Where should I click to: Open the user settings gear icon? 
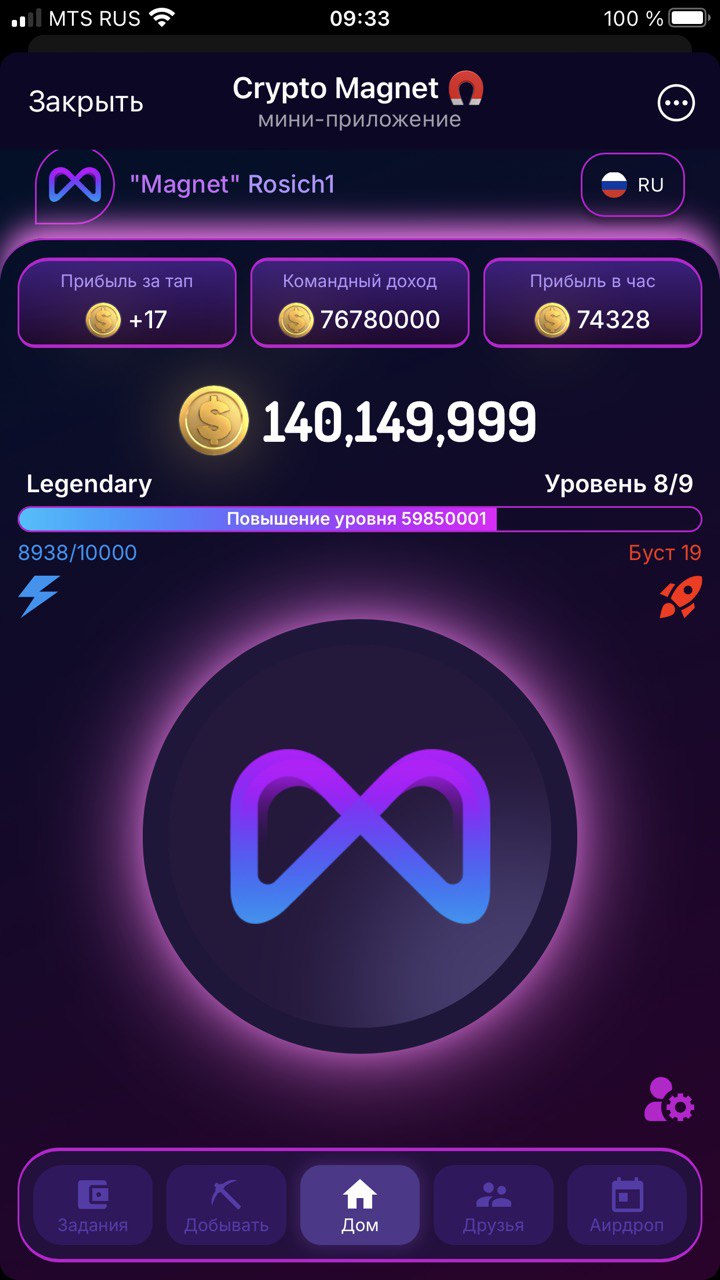668,1099
